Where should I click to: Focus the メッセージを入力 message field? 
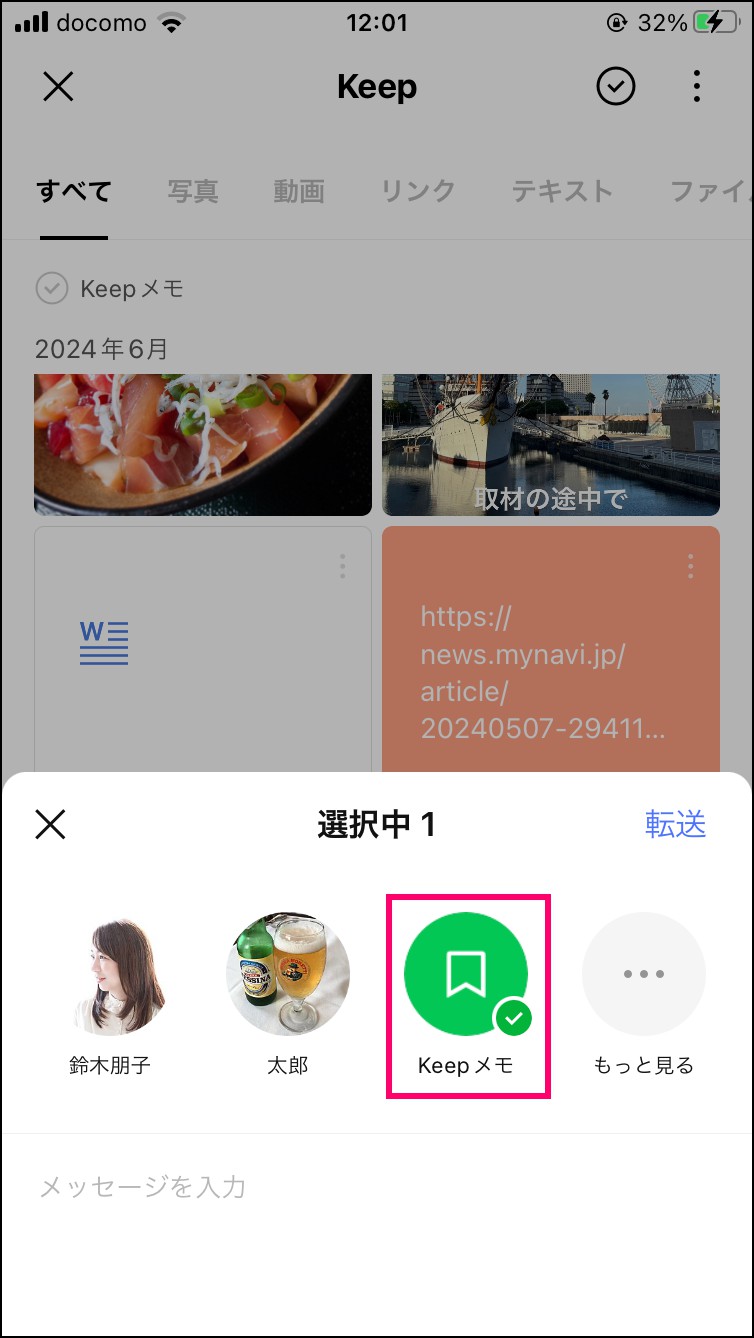click(377, 1187)
